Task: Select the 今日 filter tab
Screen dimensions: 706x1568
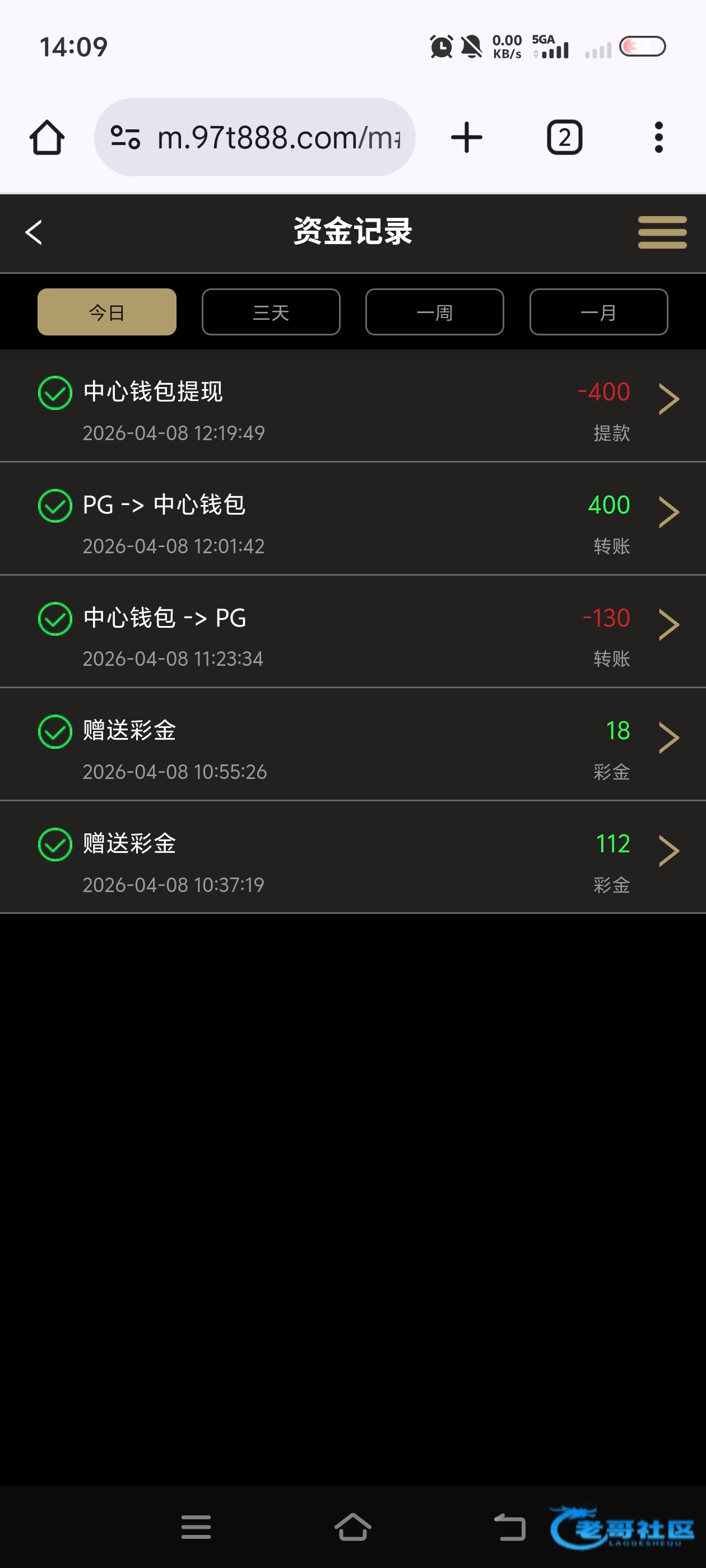Action: pyautogui.click(x=106, y=312)
